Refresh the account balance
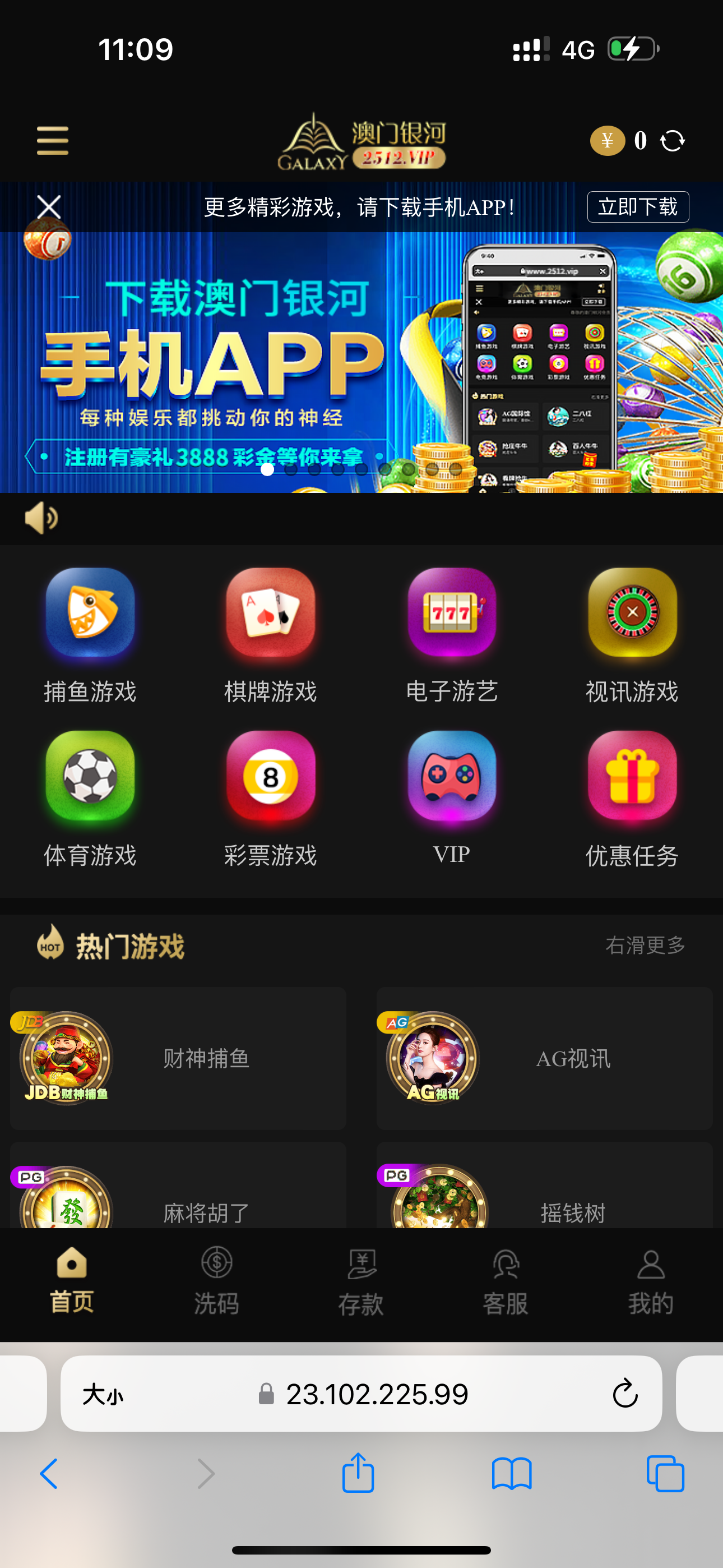Screen dimensions: 723x1568 [673, 141]
